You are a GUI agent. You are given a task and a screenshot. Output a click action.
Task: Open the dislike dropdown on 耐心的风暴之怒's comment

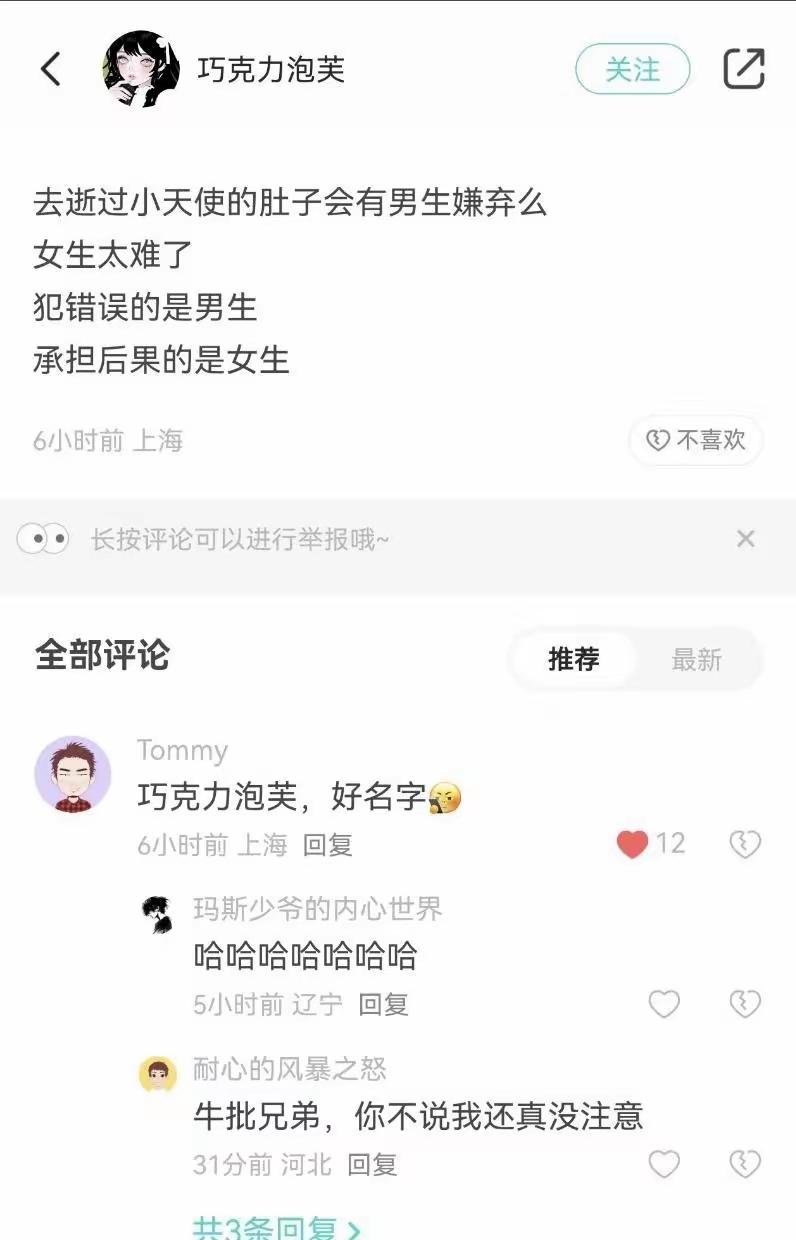[x=743, y=1165]
